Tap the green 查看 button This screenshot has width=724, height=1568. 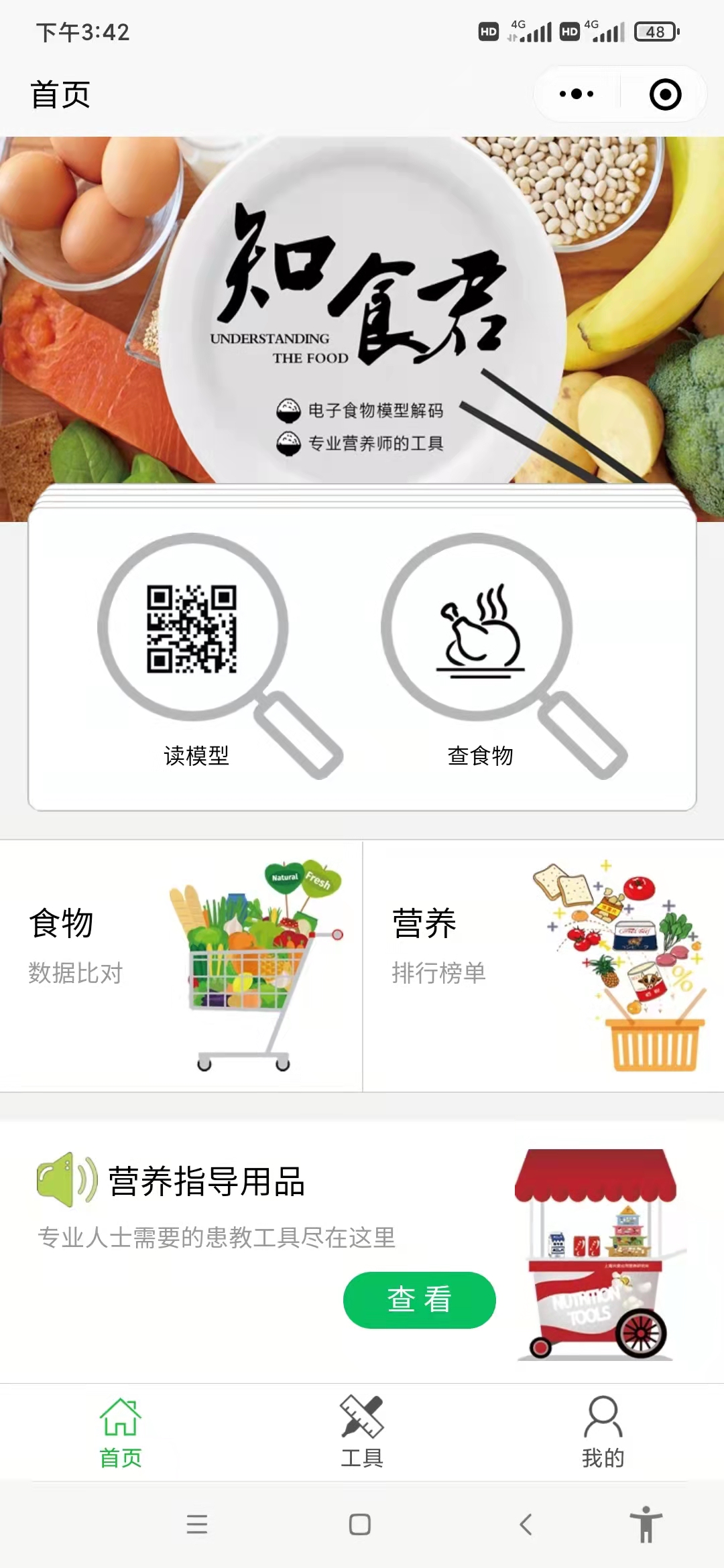(x=419, y=1299)
